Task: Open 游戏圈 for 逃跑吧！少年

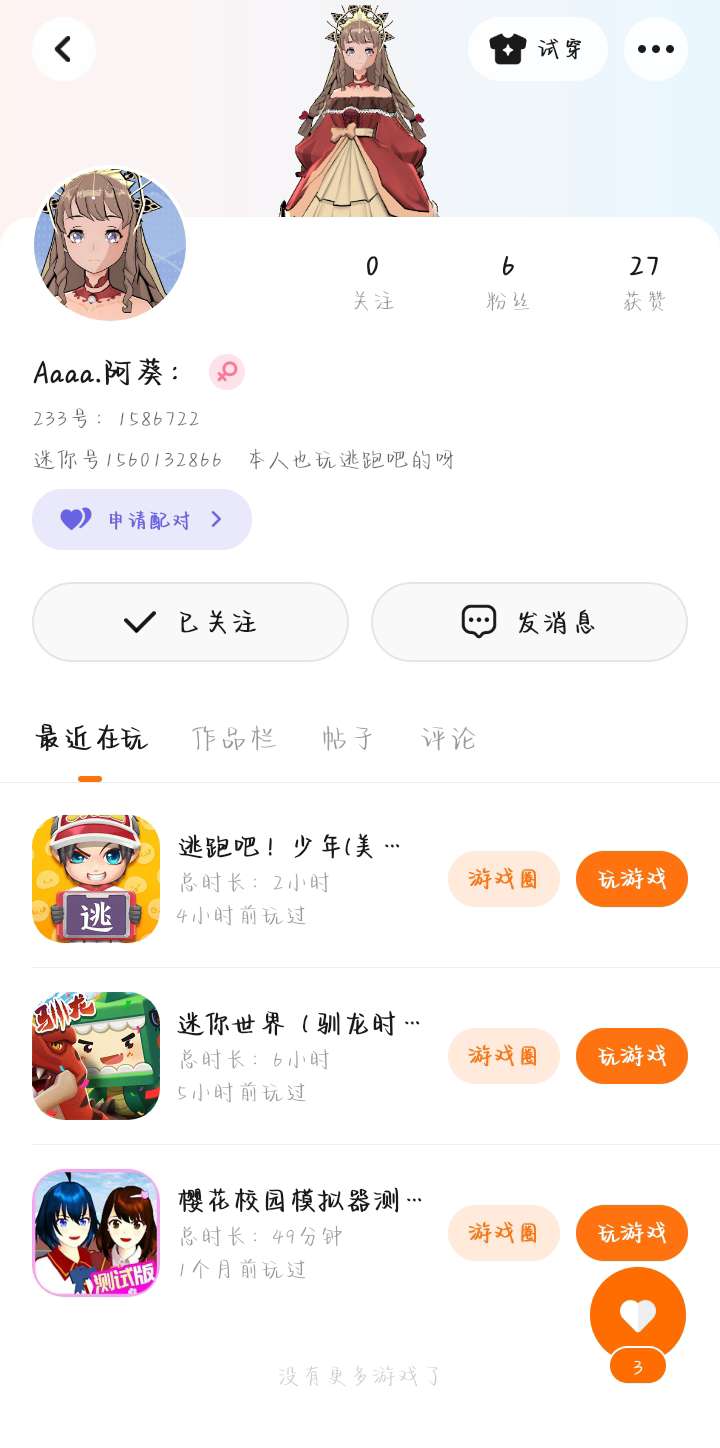Action: pos(503,879)
